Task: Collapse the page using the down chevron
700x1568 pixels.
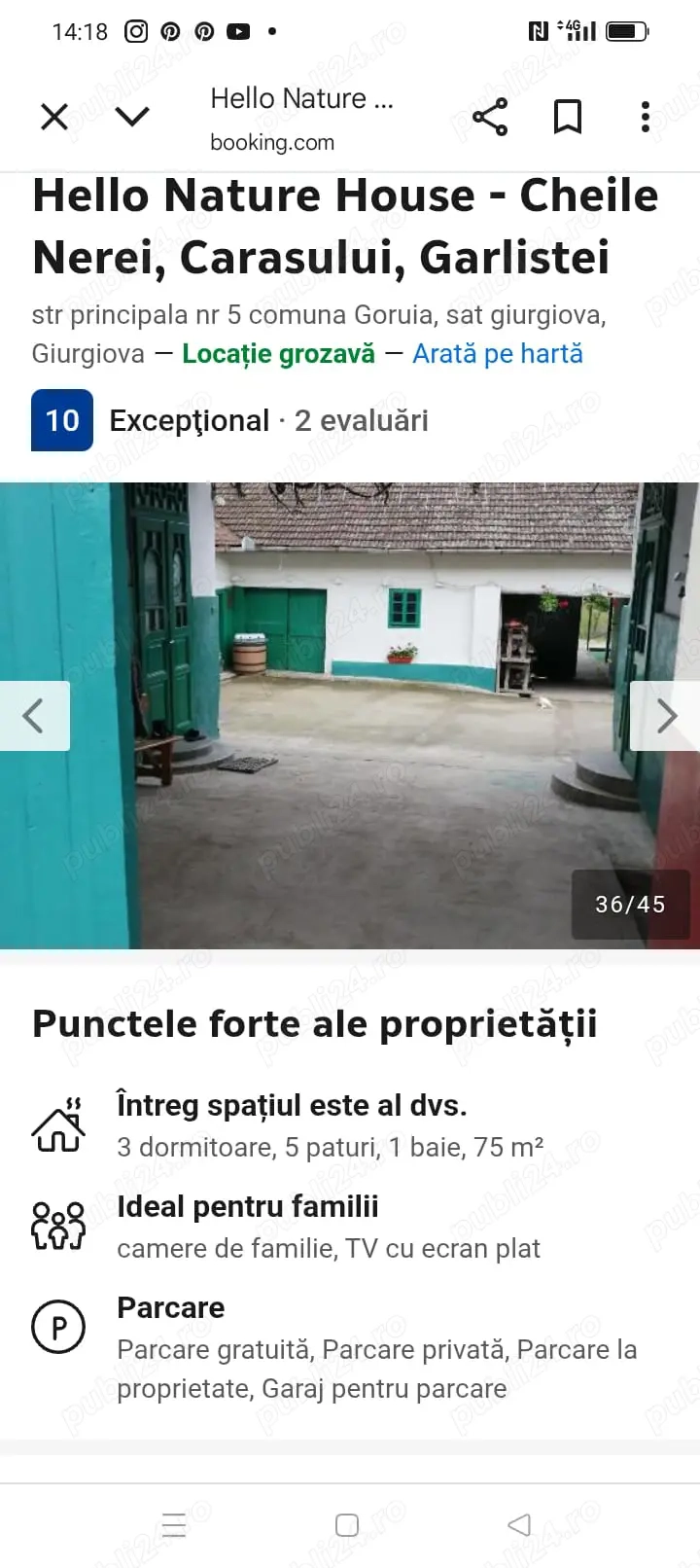Action: [x=132, y=116]
